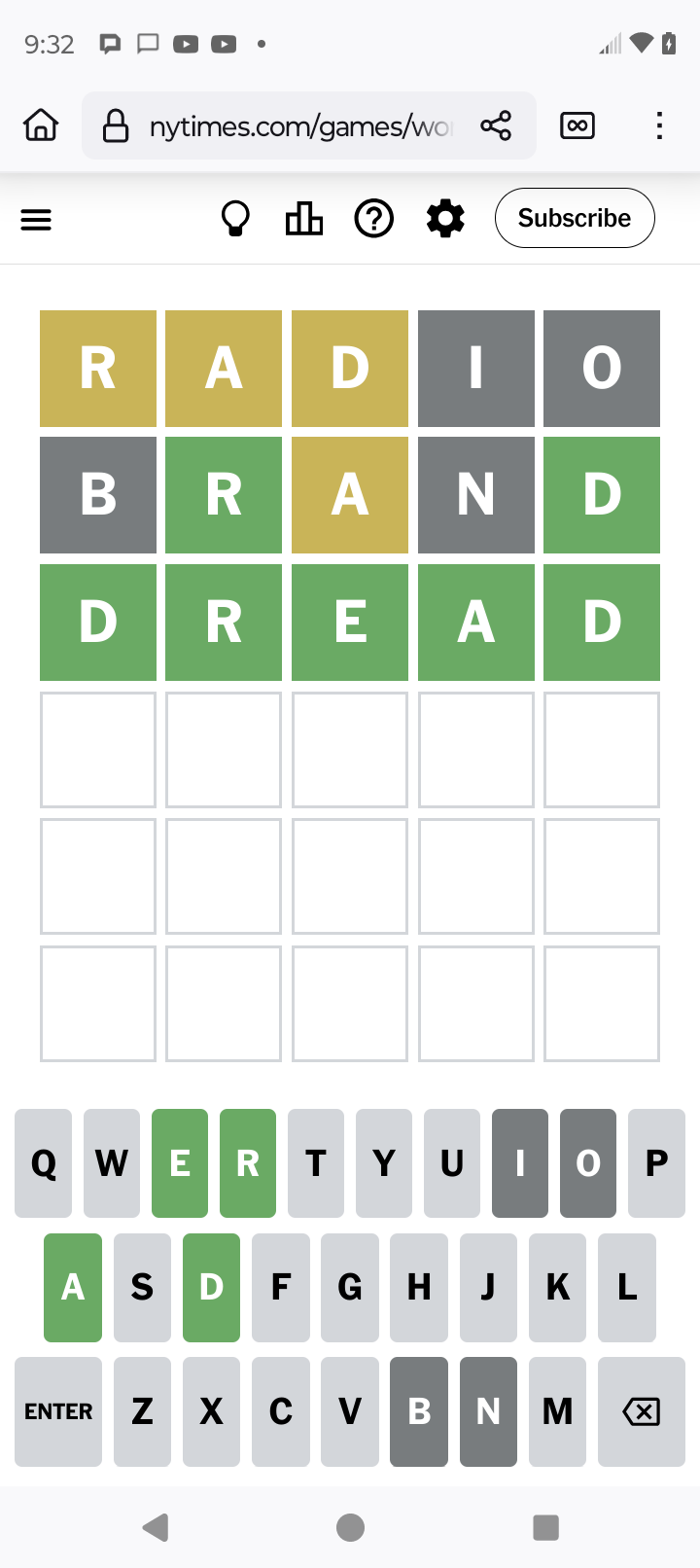Tap the P key on the game keyboard

coord(656,1163)
